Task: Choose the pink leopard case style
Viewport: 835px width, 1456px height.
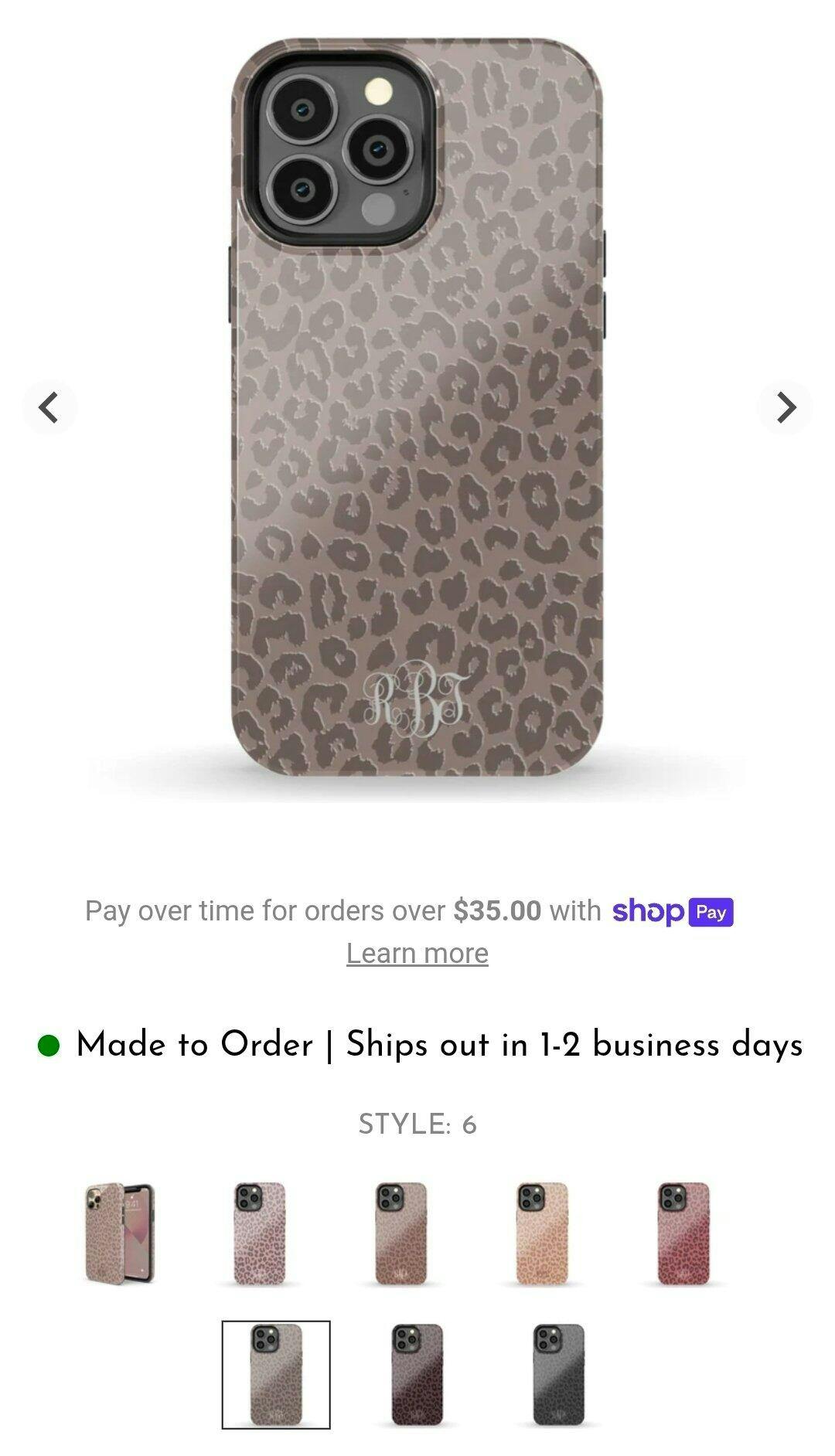Action: coord(260,1233)
